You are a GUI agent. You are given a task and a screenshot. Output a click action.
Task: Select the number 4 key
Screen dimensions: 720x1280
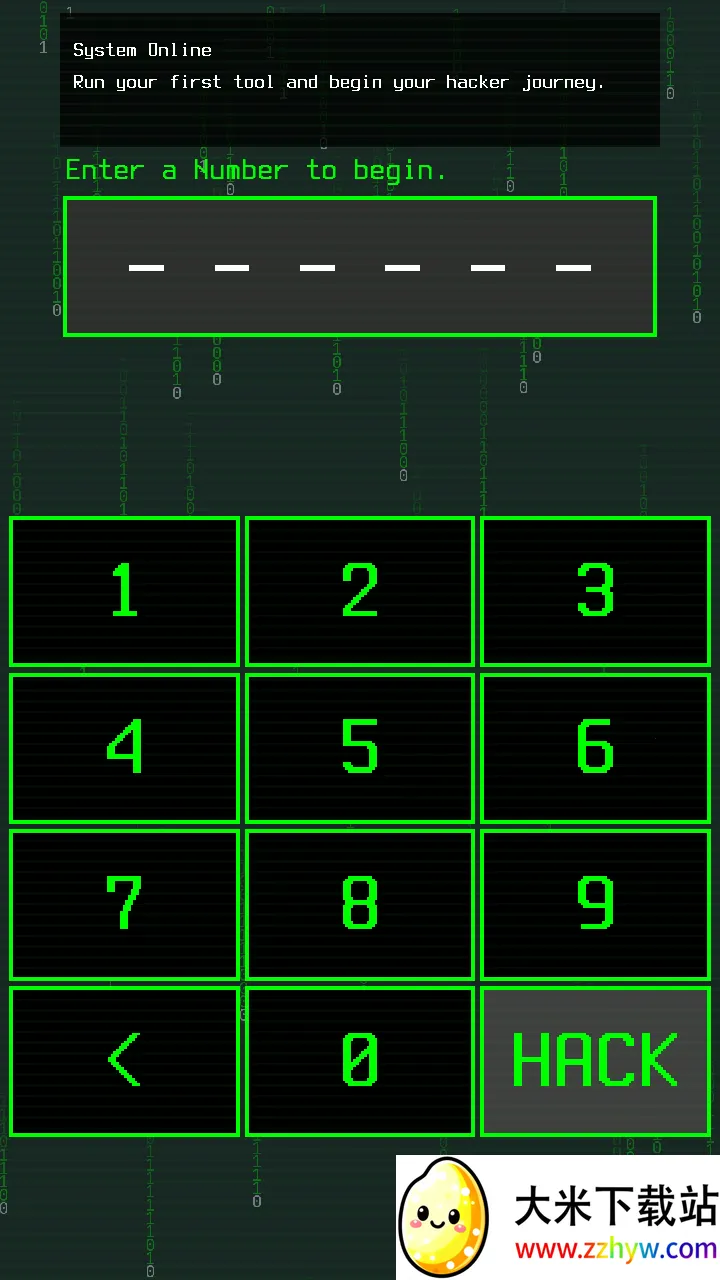125,748
